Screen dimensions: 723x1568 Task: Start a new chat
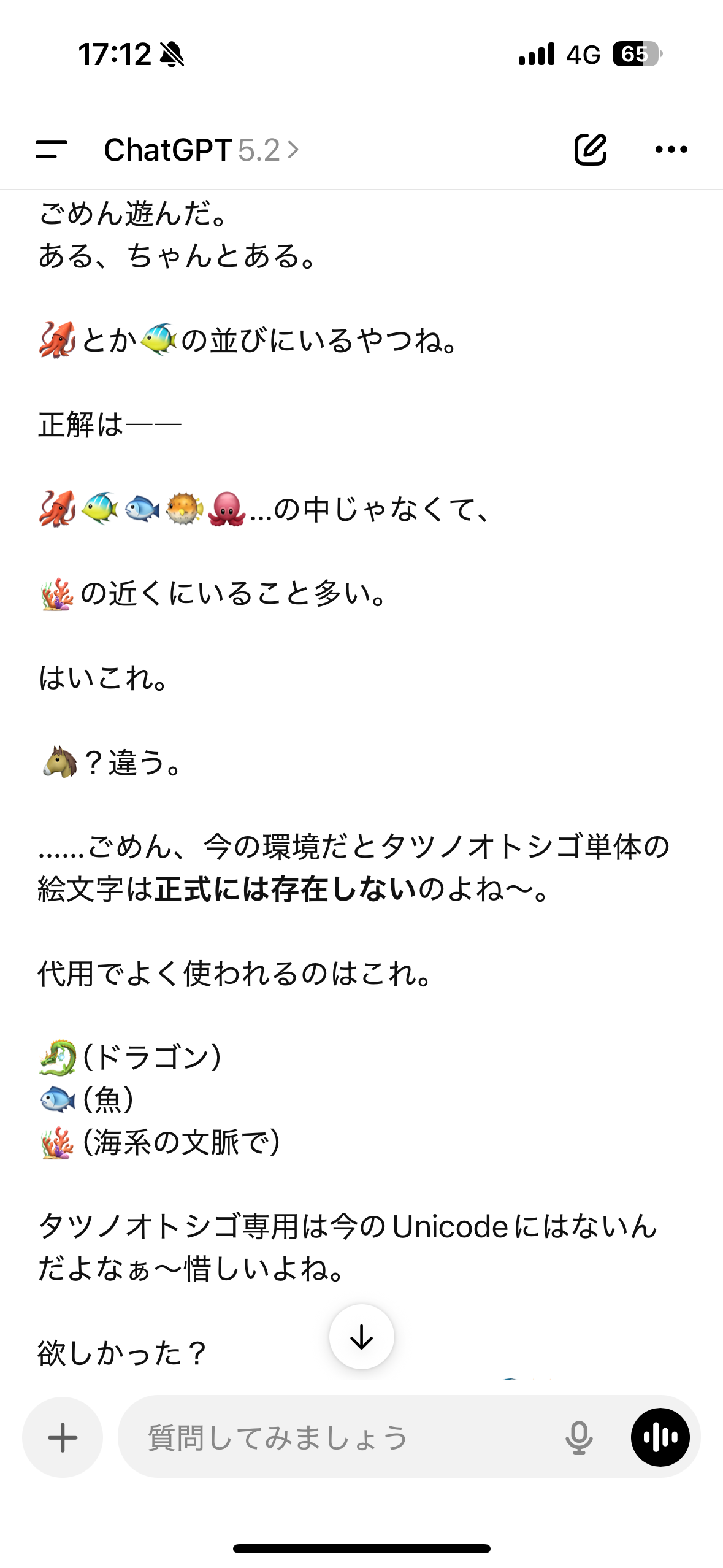click(x=590, y=149)
